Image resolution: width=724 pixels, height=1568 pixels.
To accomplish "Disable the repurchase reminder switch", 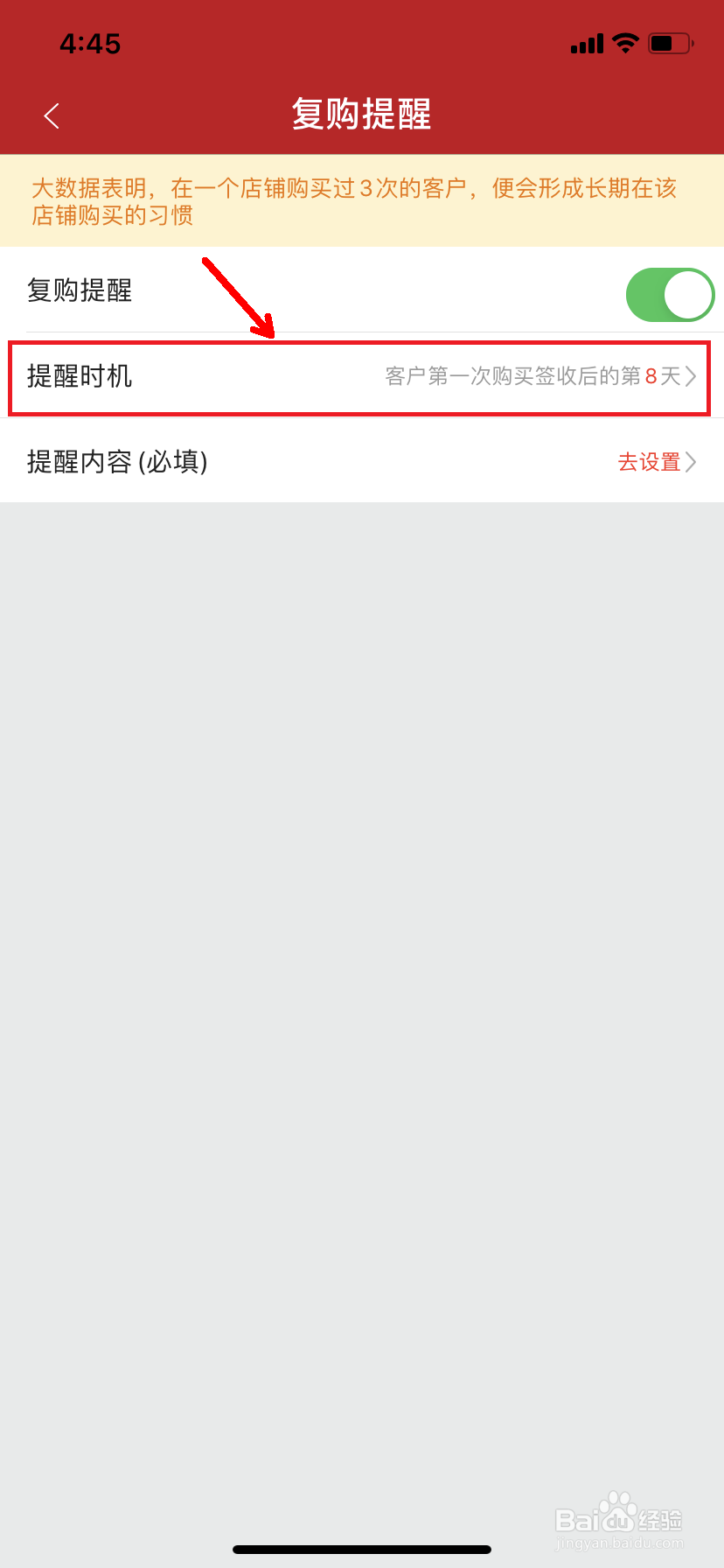I will coord(670,295).
